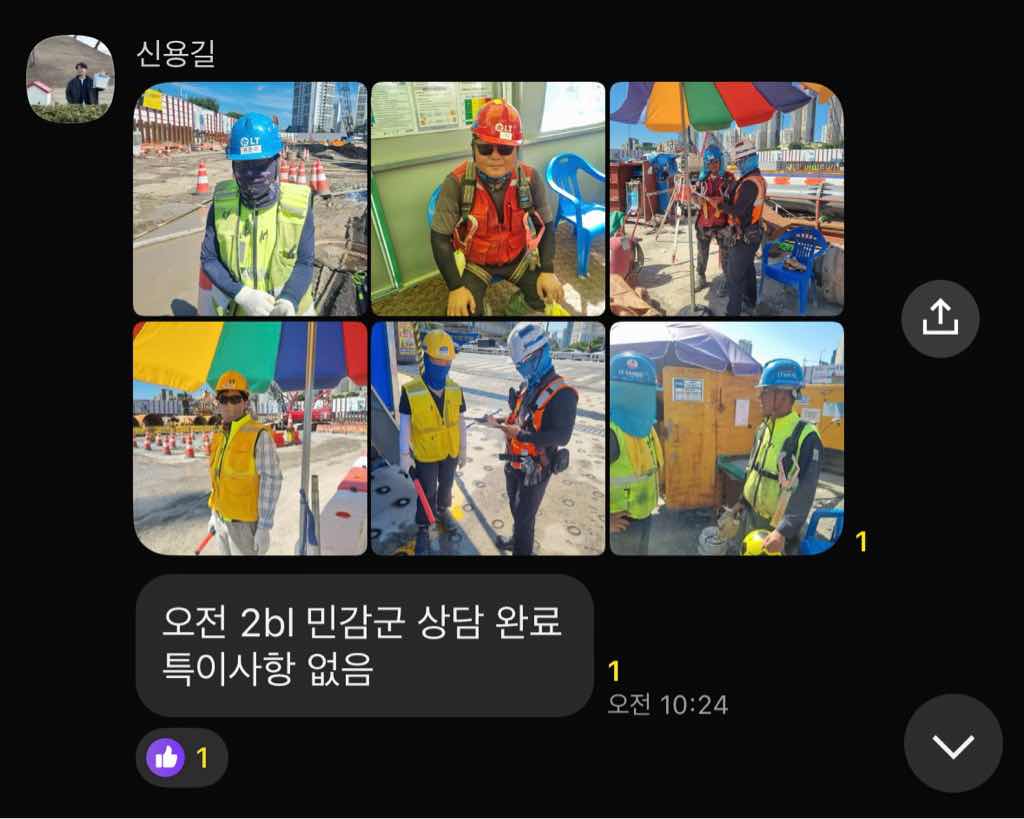Screen dimensions: 1024x819
Task: Open 신용길's profile picture
Action: [x=70, y=79]
